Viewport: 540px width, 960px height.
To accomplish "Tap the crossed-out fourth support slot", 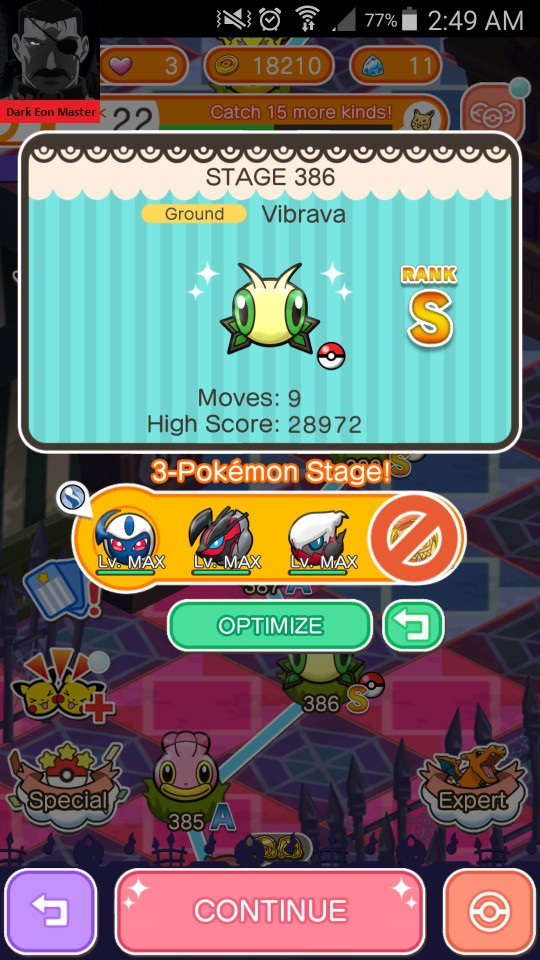I will coord(415,539).
